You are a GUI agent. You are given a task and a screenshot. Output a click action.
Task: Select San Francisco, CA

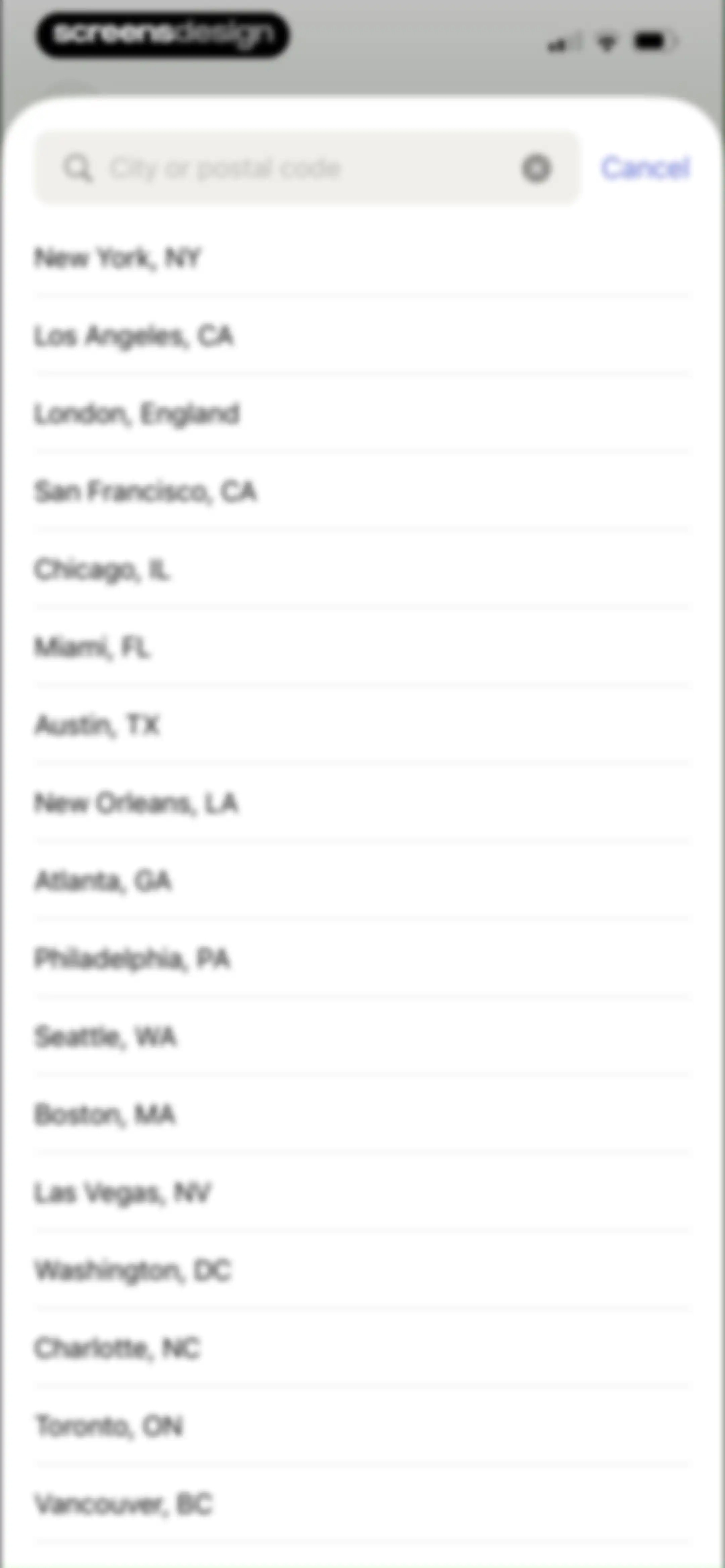point(362,492)
